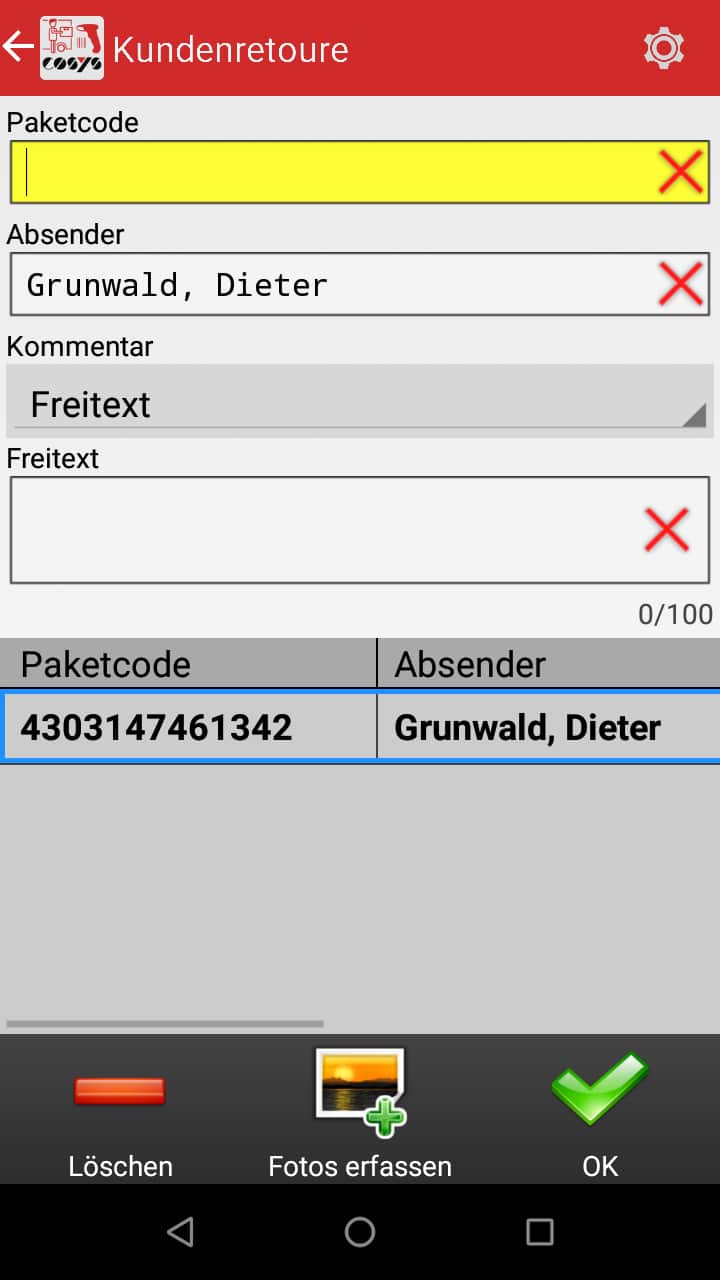Go back using the top-left arrow
The height and width of the screenshot is (1280, 720).
pyautogui.click(x=20, y=47)
